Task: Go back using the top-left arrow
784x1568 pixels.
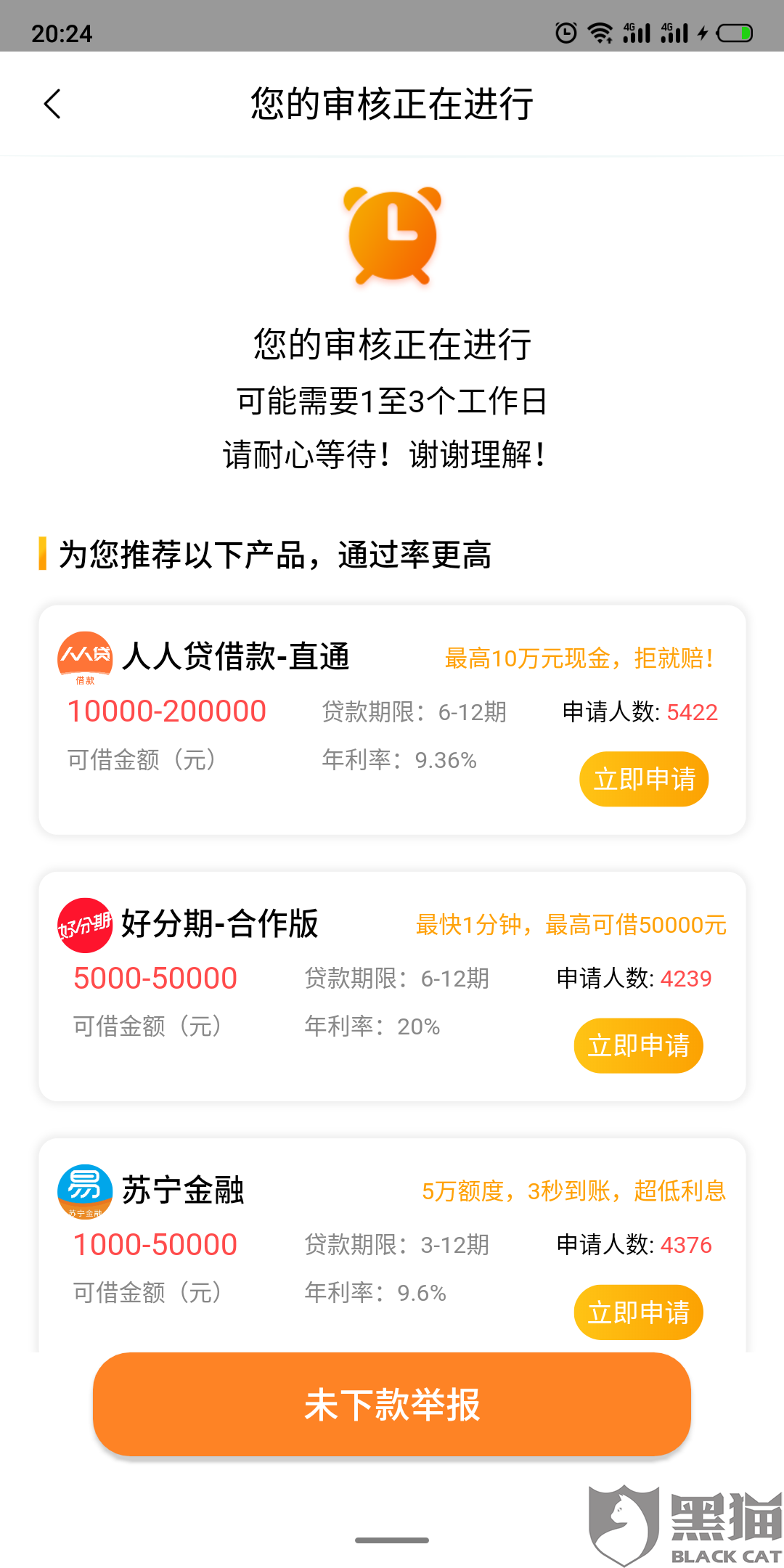Action: [x=52, y=104]
